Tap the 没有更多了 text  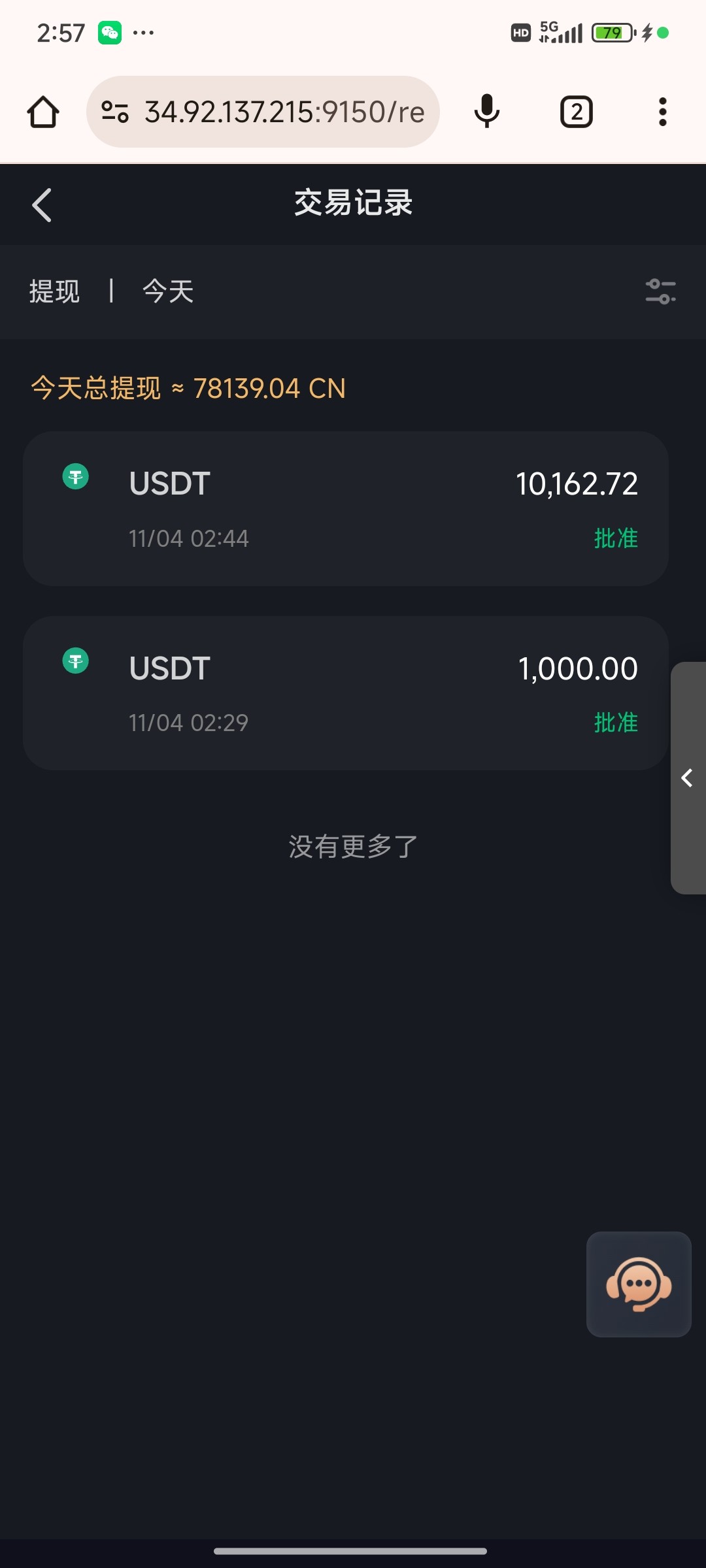pyautogui.click(x=352, y=844)
